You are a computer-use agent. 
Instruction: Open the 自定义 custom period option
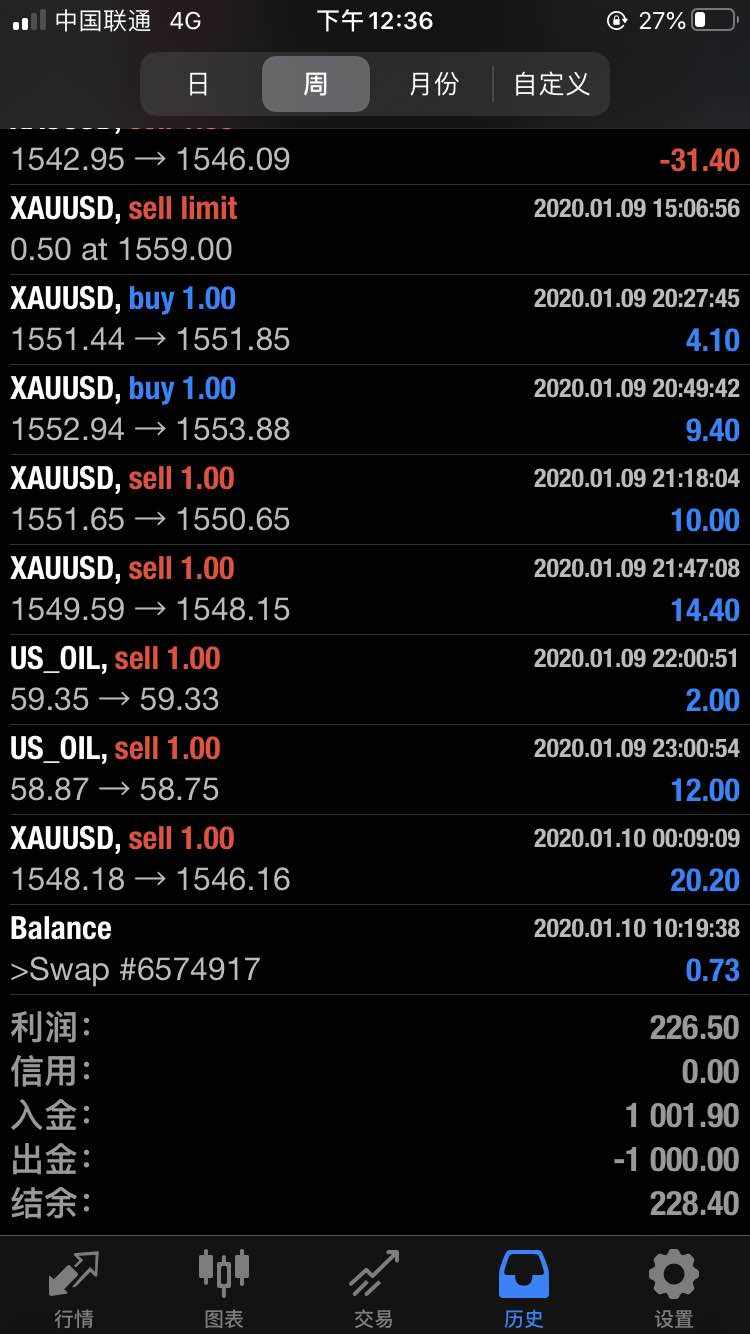click(x=551, y=84)
